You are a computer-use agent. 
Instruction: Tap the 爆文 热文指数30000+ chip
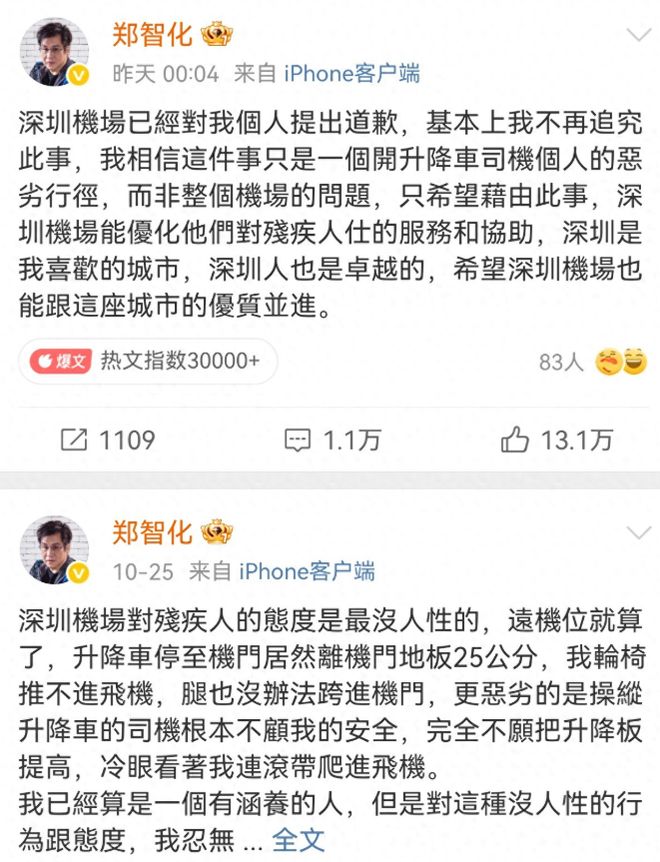point(148,361)
